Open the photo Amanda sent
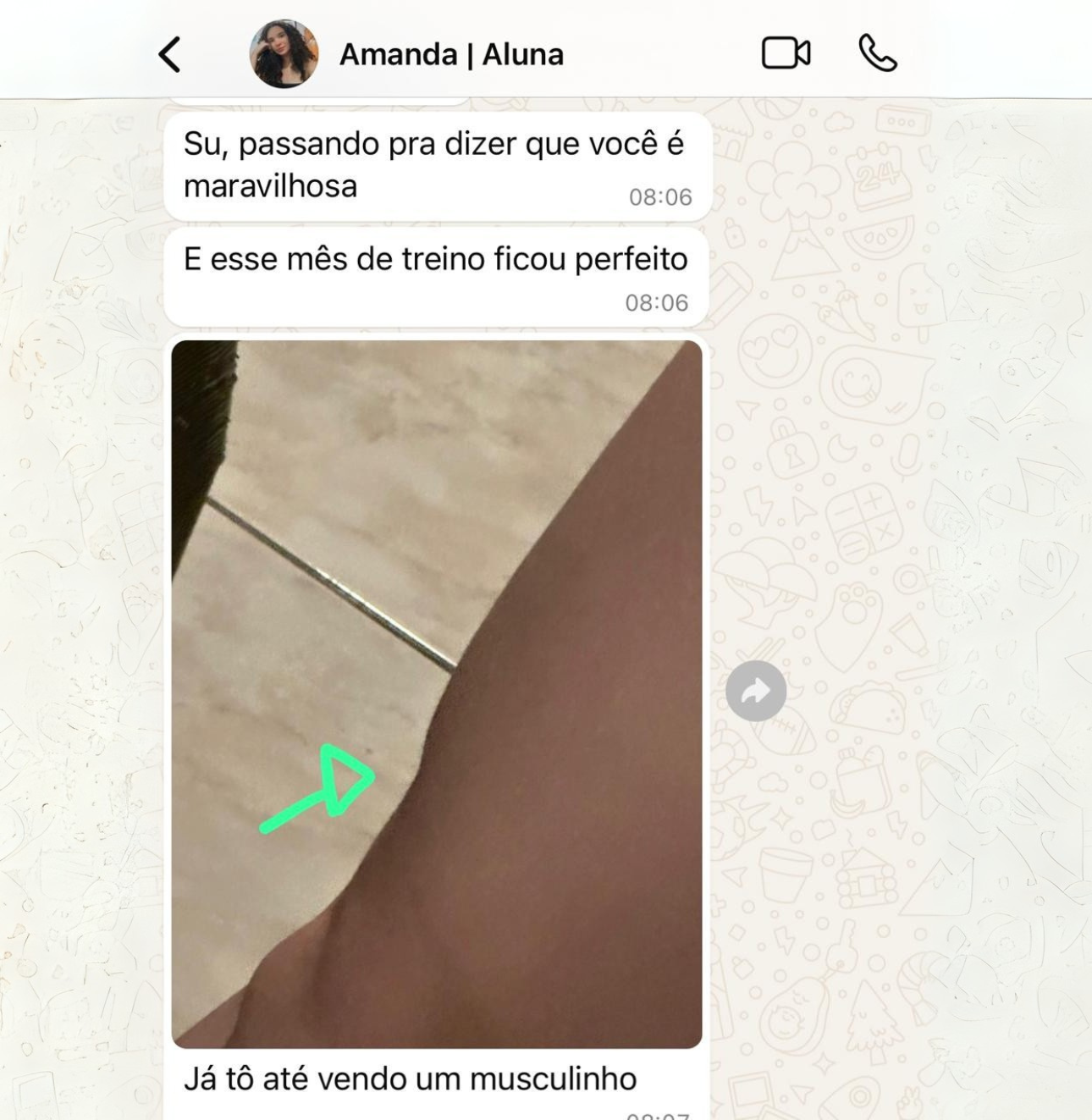The width and height of the screenshot is (1092, 1120). click(436, 693)
